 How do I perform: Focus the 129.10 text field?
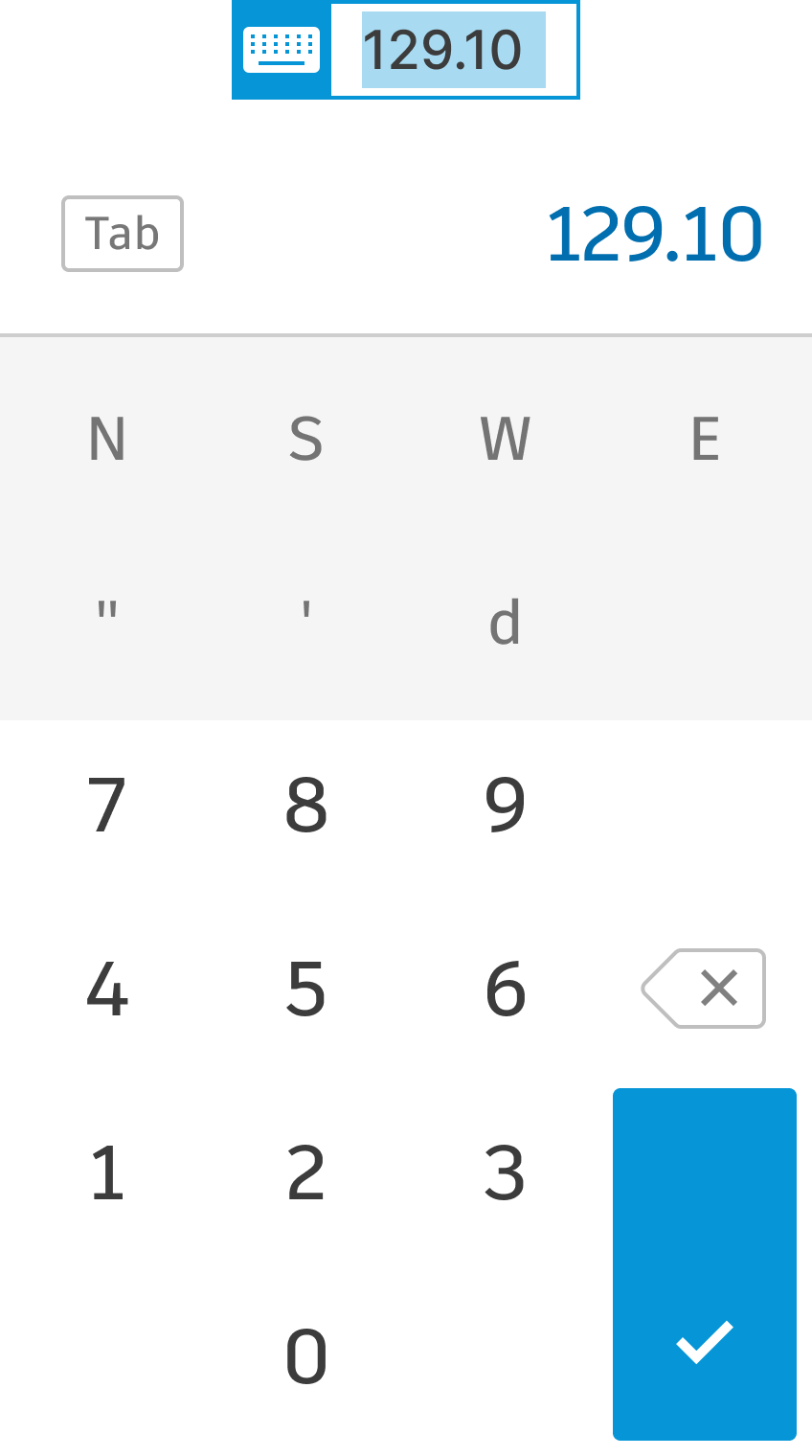click(454, 50)
